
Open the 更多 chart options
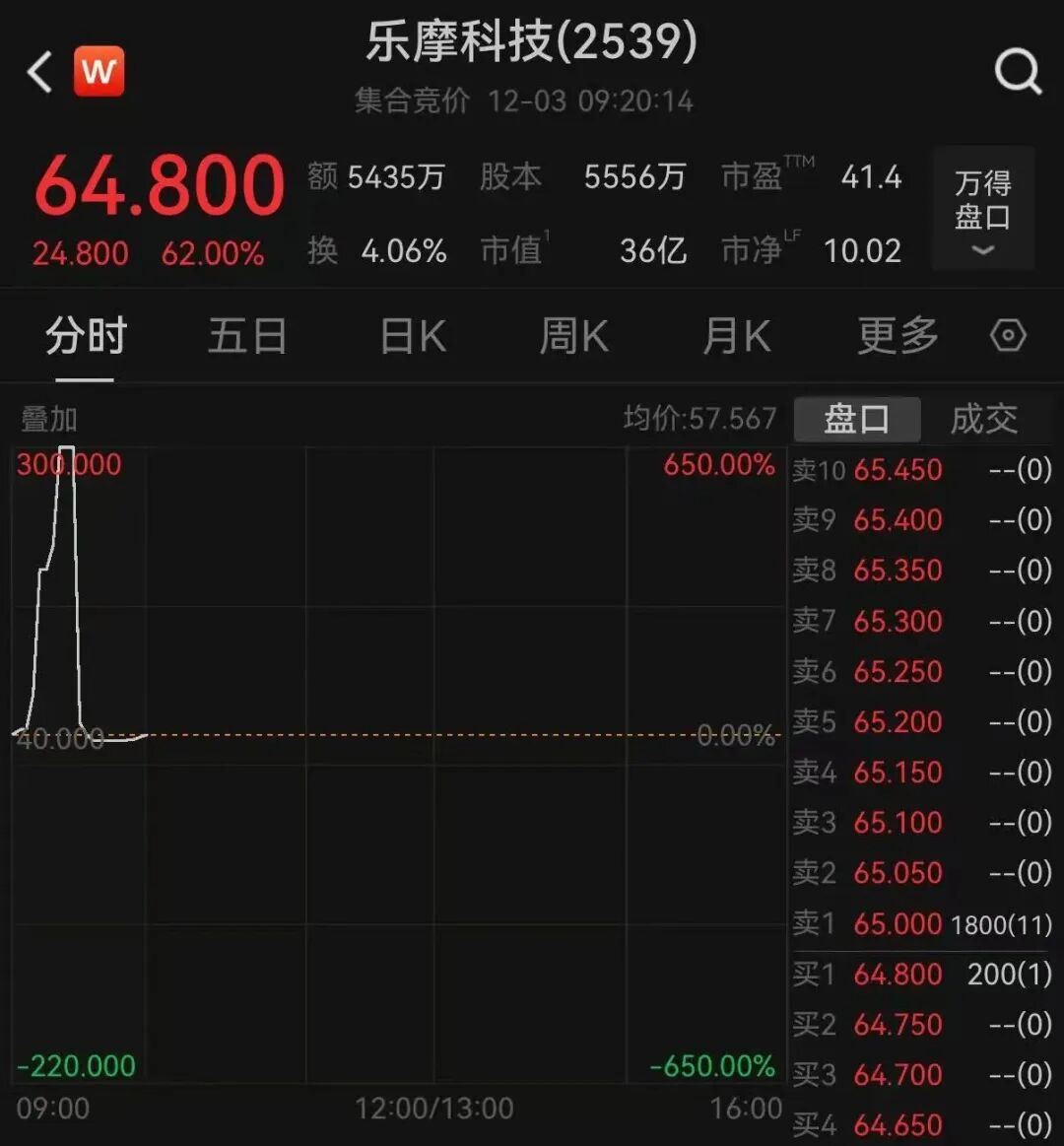tap(898, 337)
